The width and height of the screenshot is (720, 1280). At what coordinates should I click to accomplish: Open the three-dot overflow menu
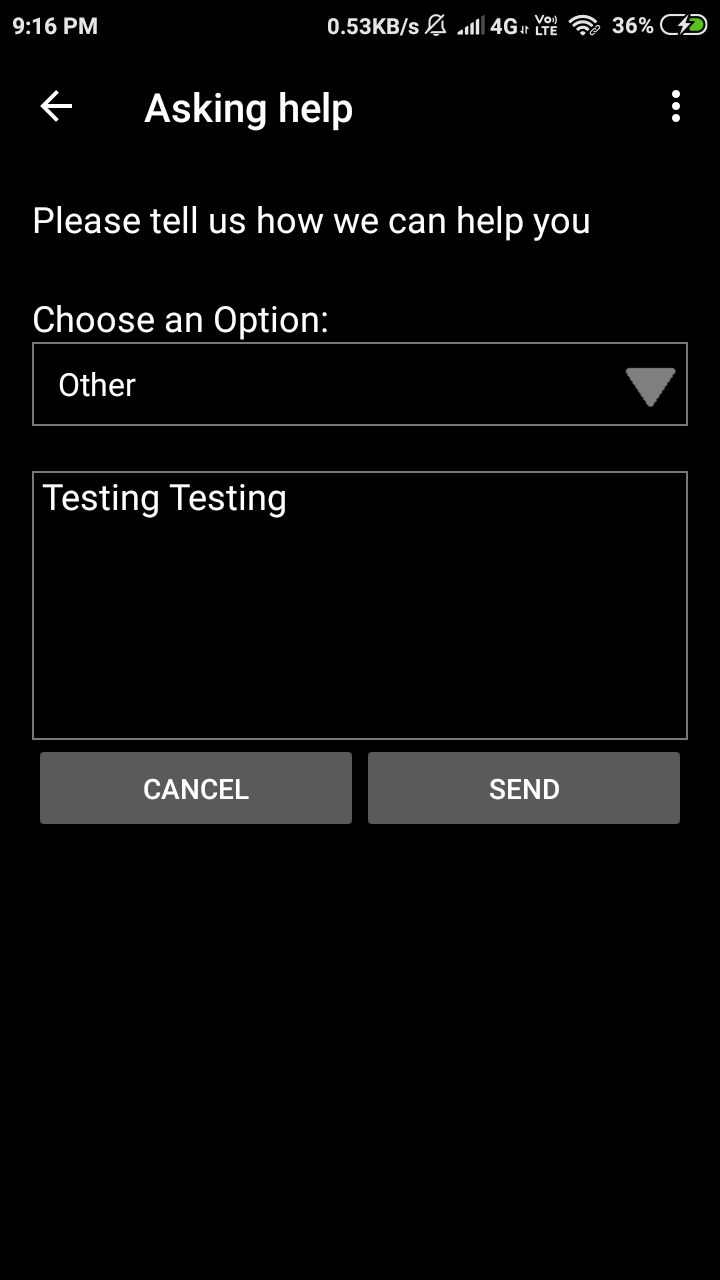point(676,107)
